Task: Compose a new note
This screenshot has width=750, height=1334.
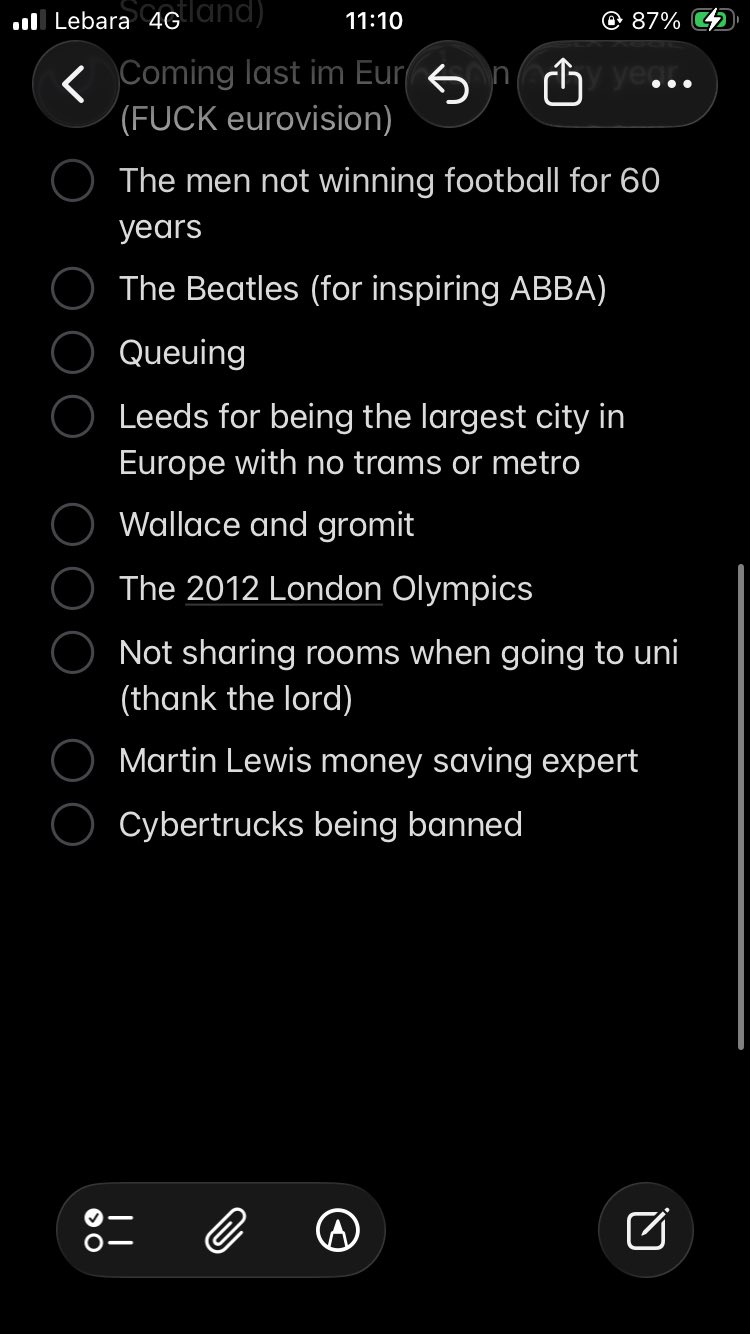Action: (x=647, y=1230)
